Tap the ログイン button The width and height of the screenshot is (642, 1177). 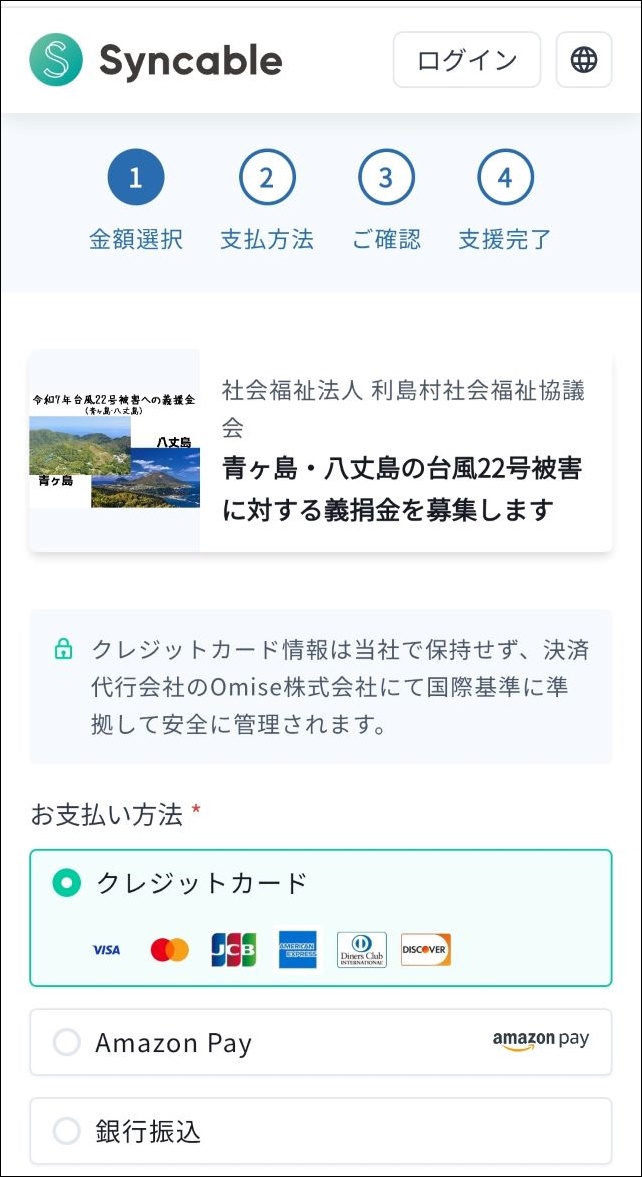(466, 60)
